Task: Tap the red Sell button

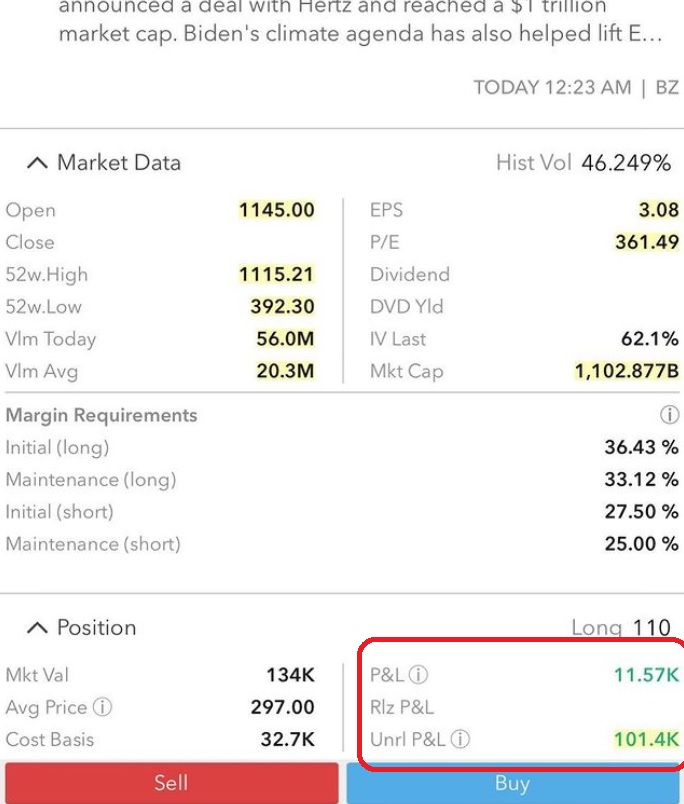Action: tap(171, 783)
